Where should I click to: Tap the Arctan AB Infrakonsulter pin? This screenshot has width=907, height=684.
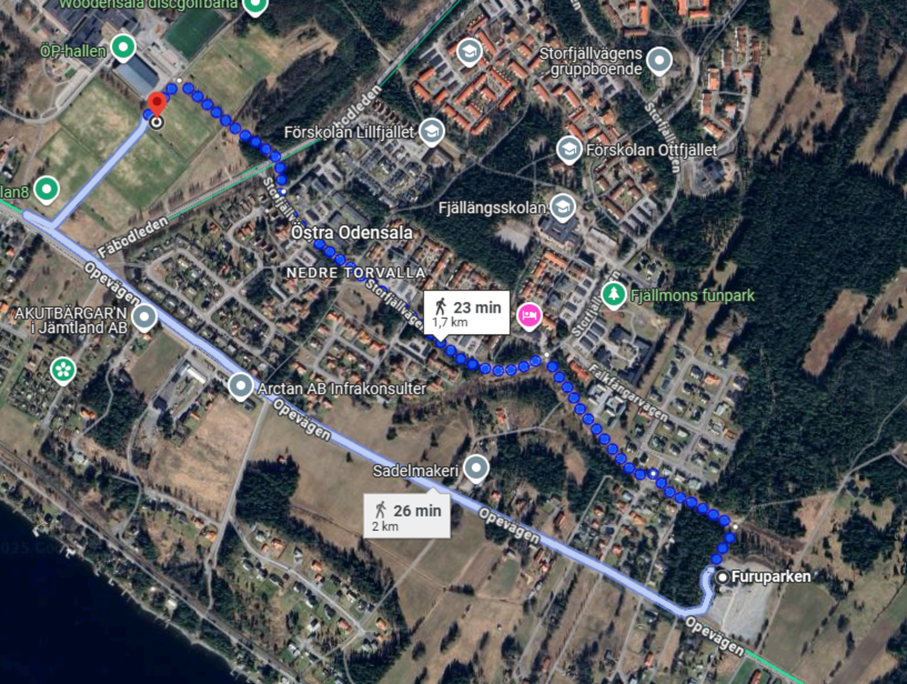tap(241, 387)
